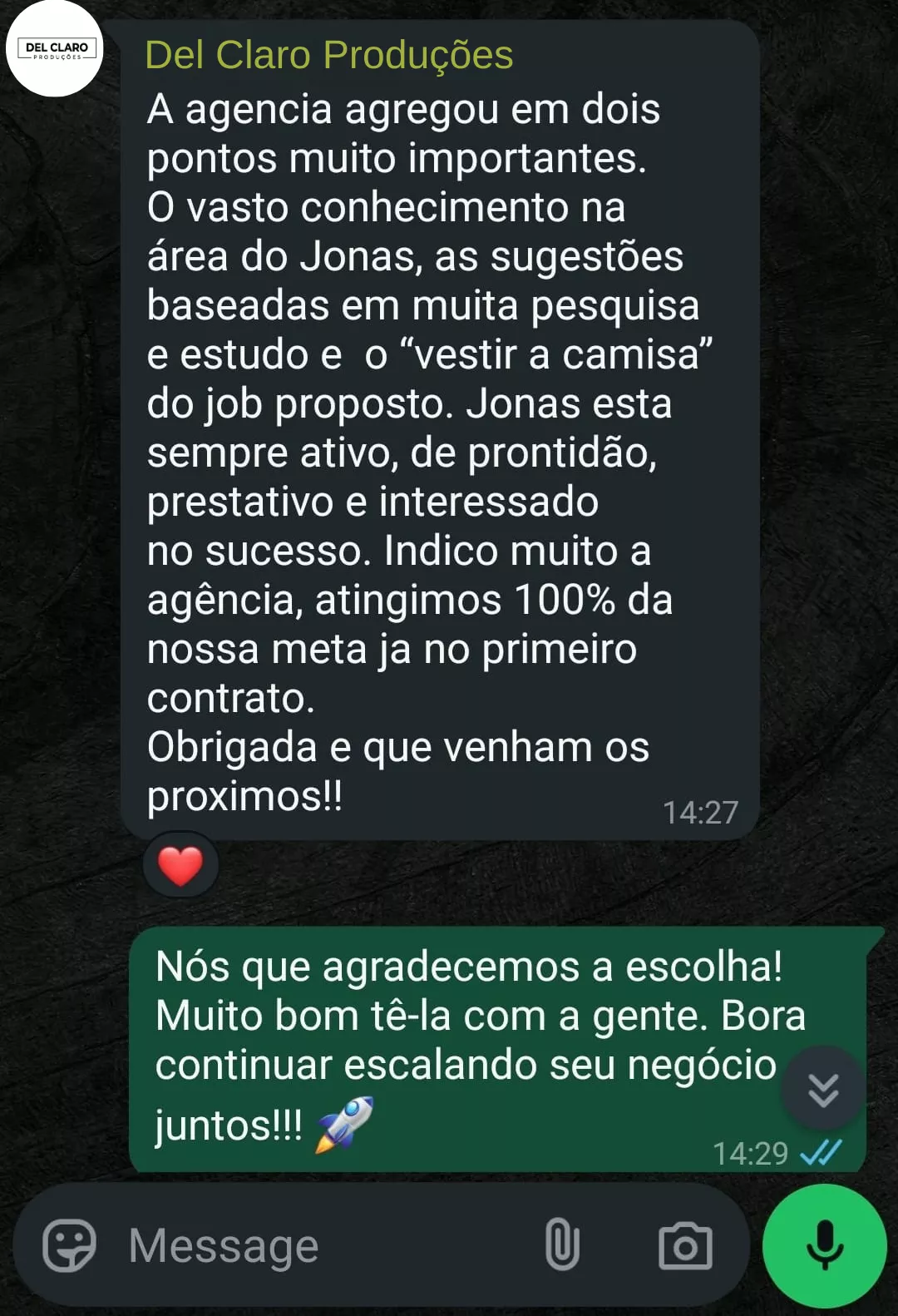The image size is (898, 1316).
Task: Open the emoji and sticker picker
Action: tap(69, 1245)
